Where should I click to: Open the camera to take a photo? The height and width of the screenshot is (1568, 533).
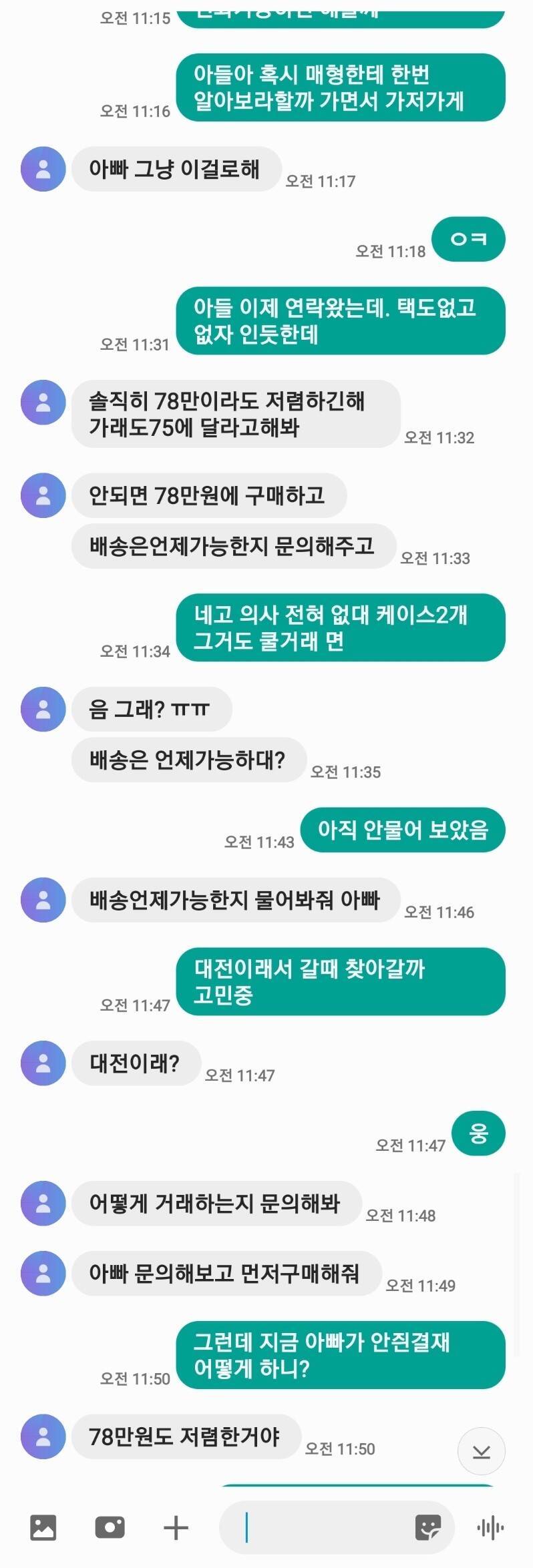point(110,1527)
